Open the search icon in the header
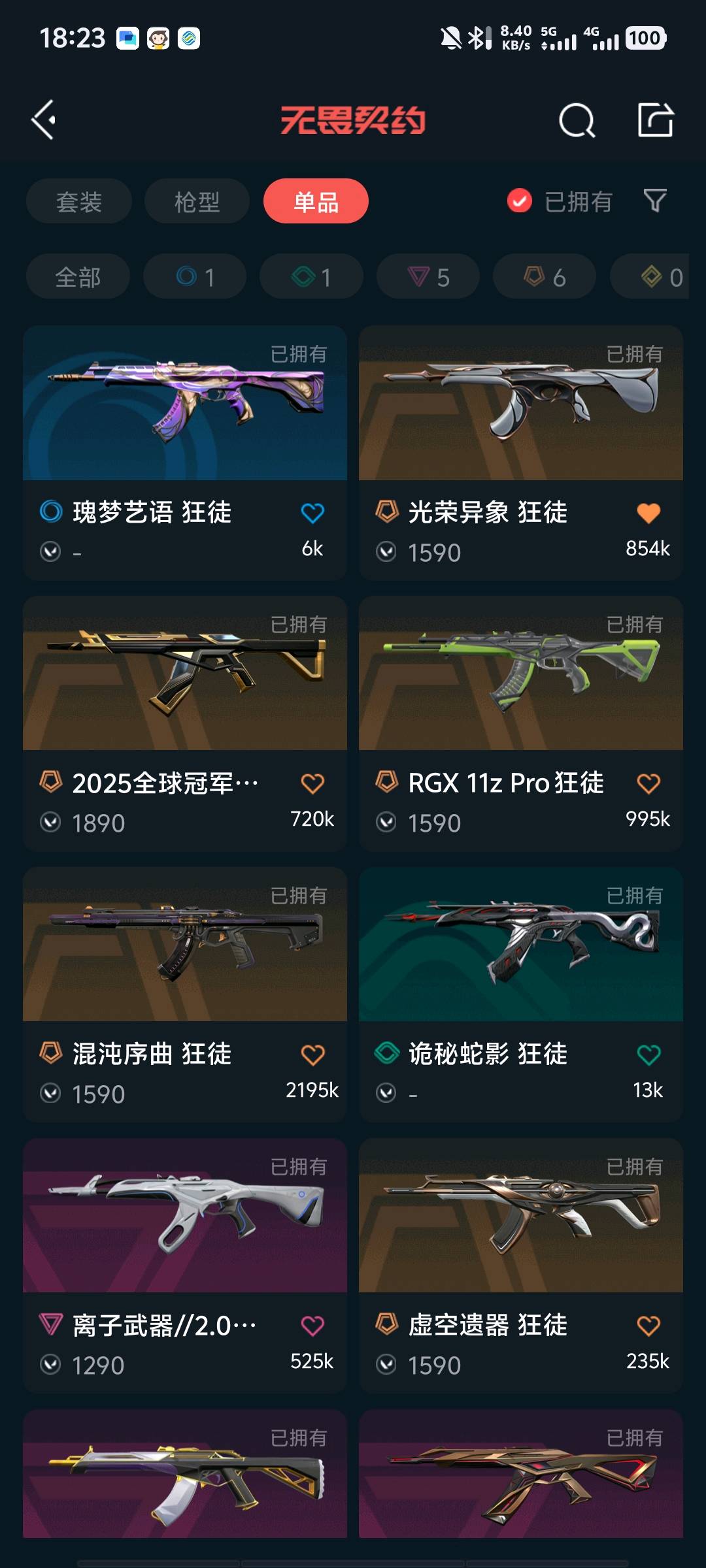This screenshot has width=706, height=1568. tap(577, 120)
